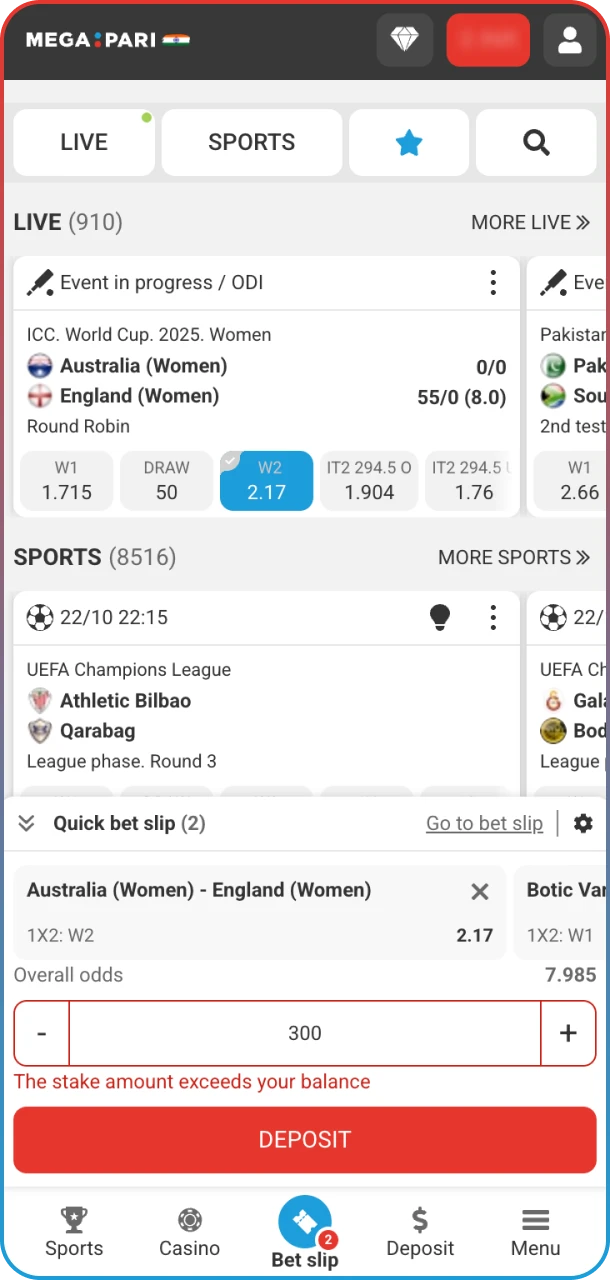Open bet slip settings gear
610x1280 pixels.
click(583, 823)
